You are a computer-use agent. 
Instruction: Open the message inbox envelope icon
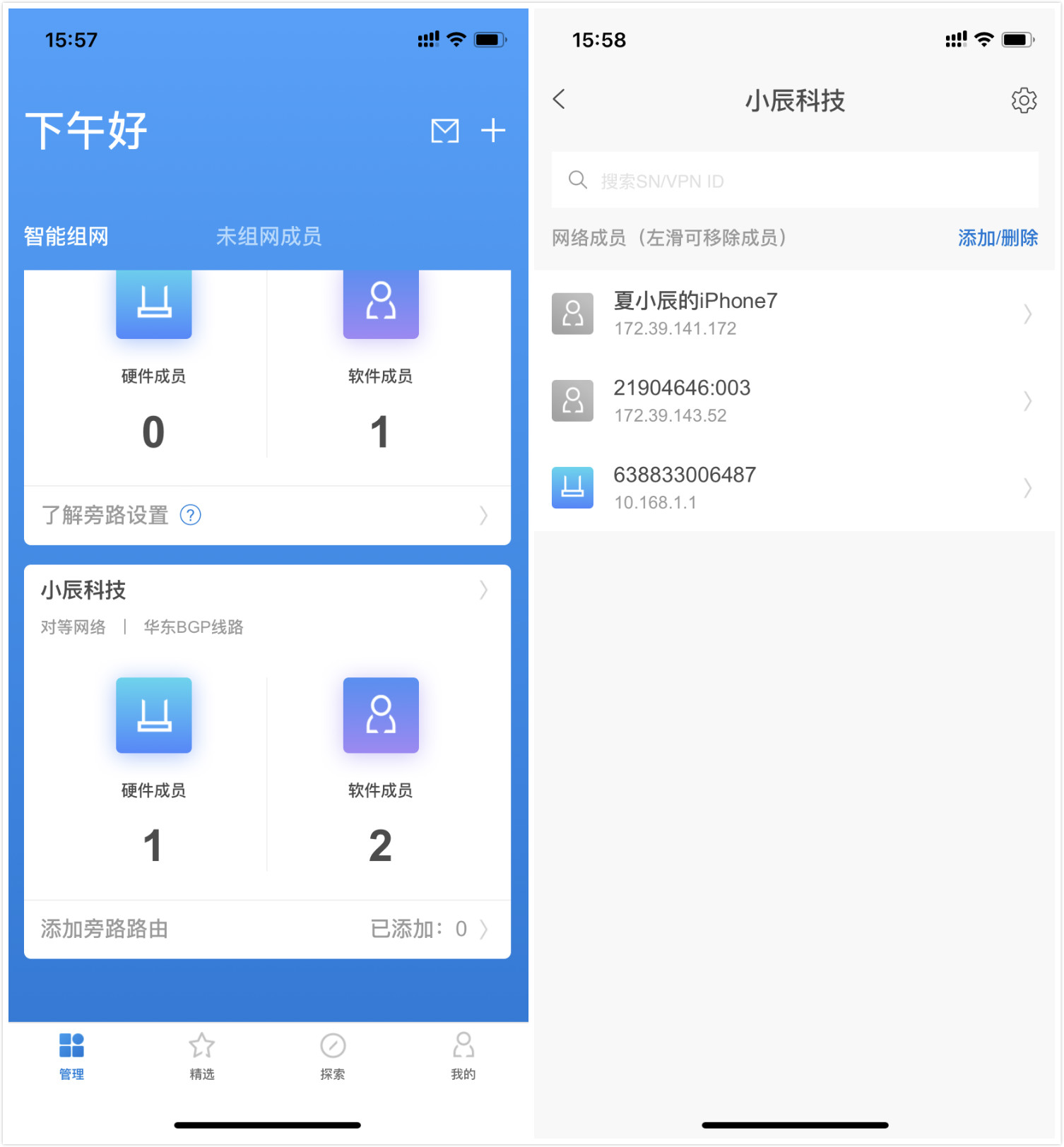(444, 130)
